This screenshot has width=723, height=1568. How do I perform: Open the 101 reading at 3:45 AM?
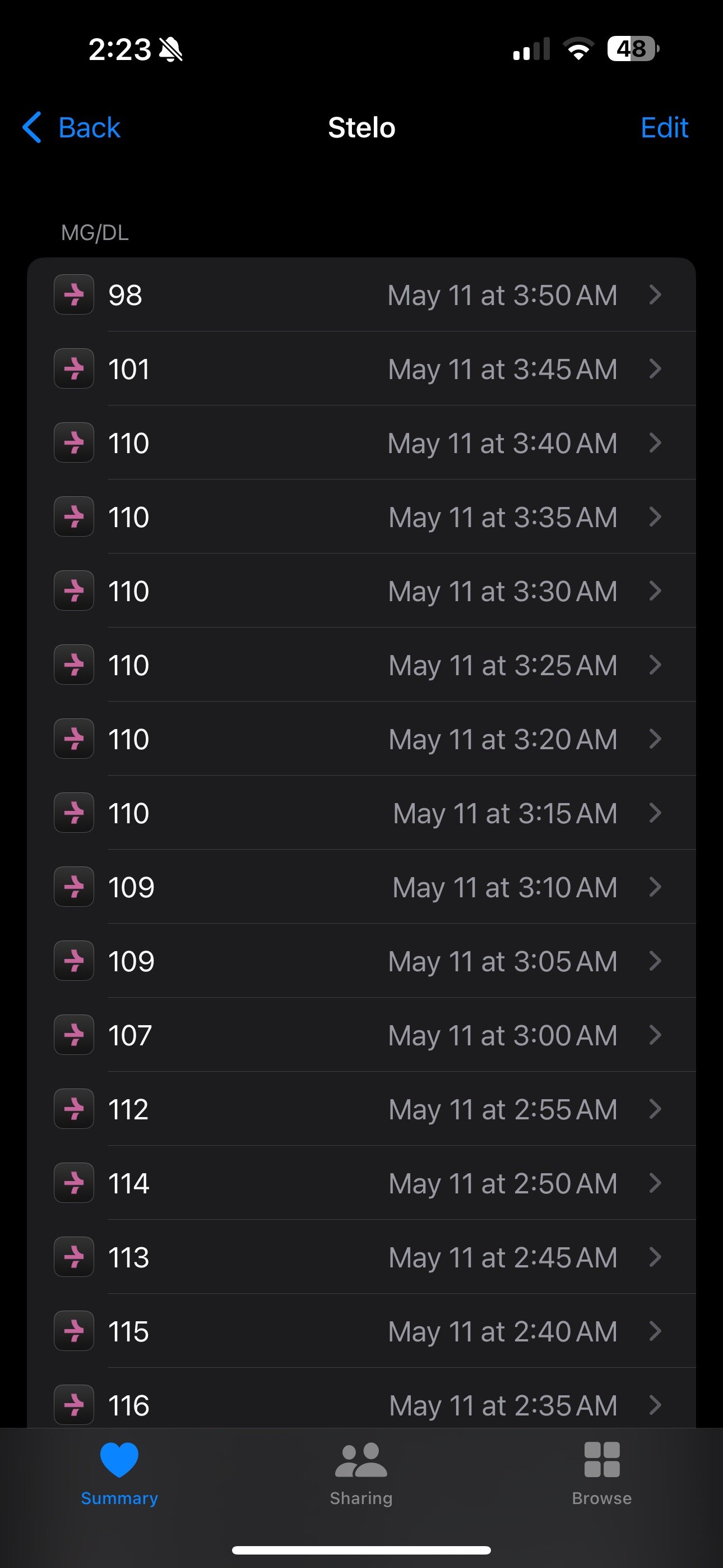(x=361, y=369)
